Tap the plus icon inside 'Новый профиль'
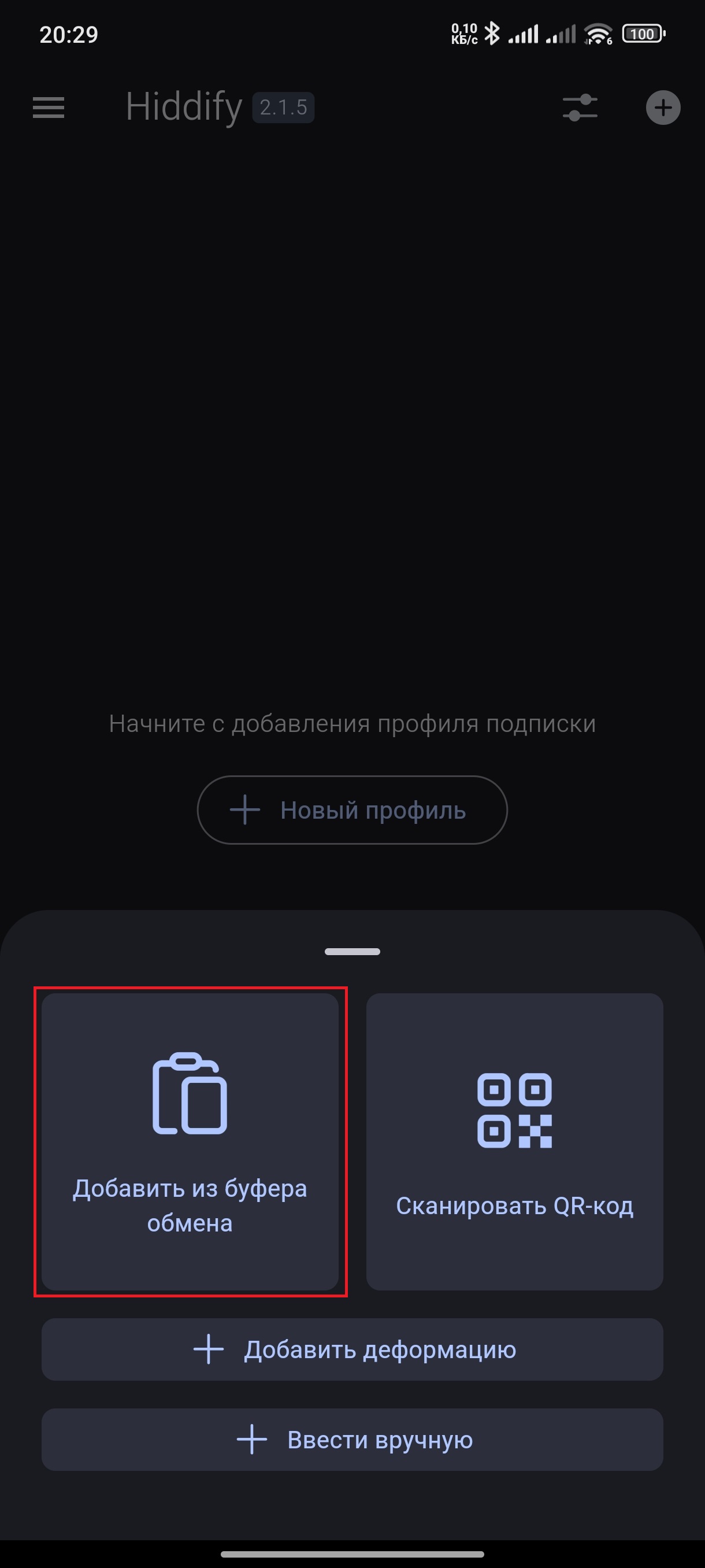 (244, 809)
